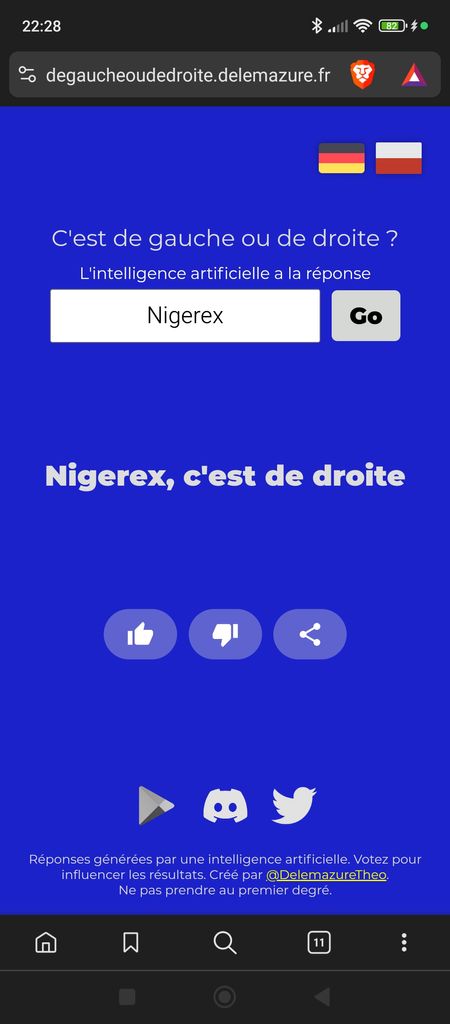Open Brave Rewards triangle icon
The image size is (450, 1024).
click(414, 76)
